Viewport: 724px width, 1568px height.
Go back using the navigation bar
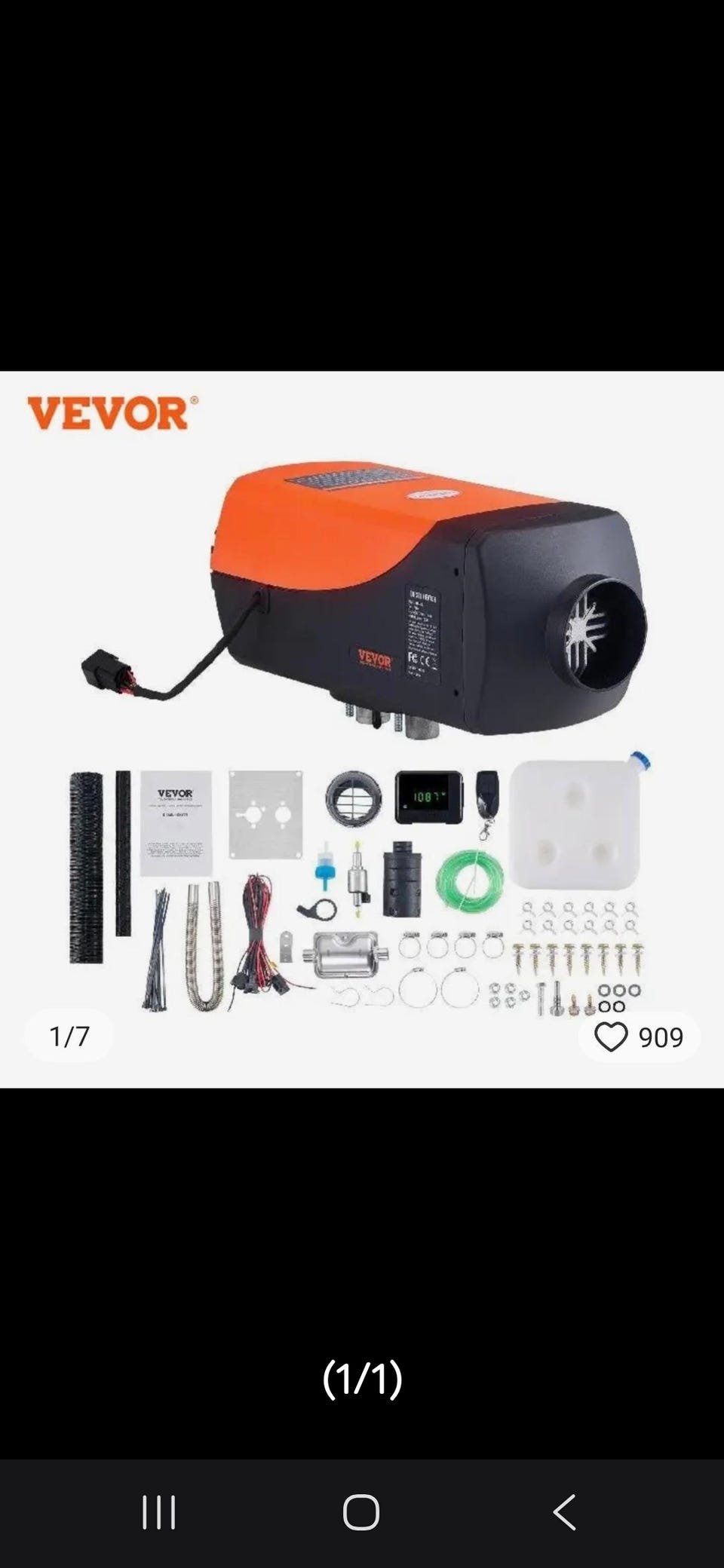coord(564,1512)
